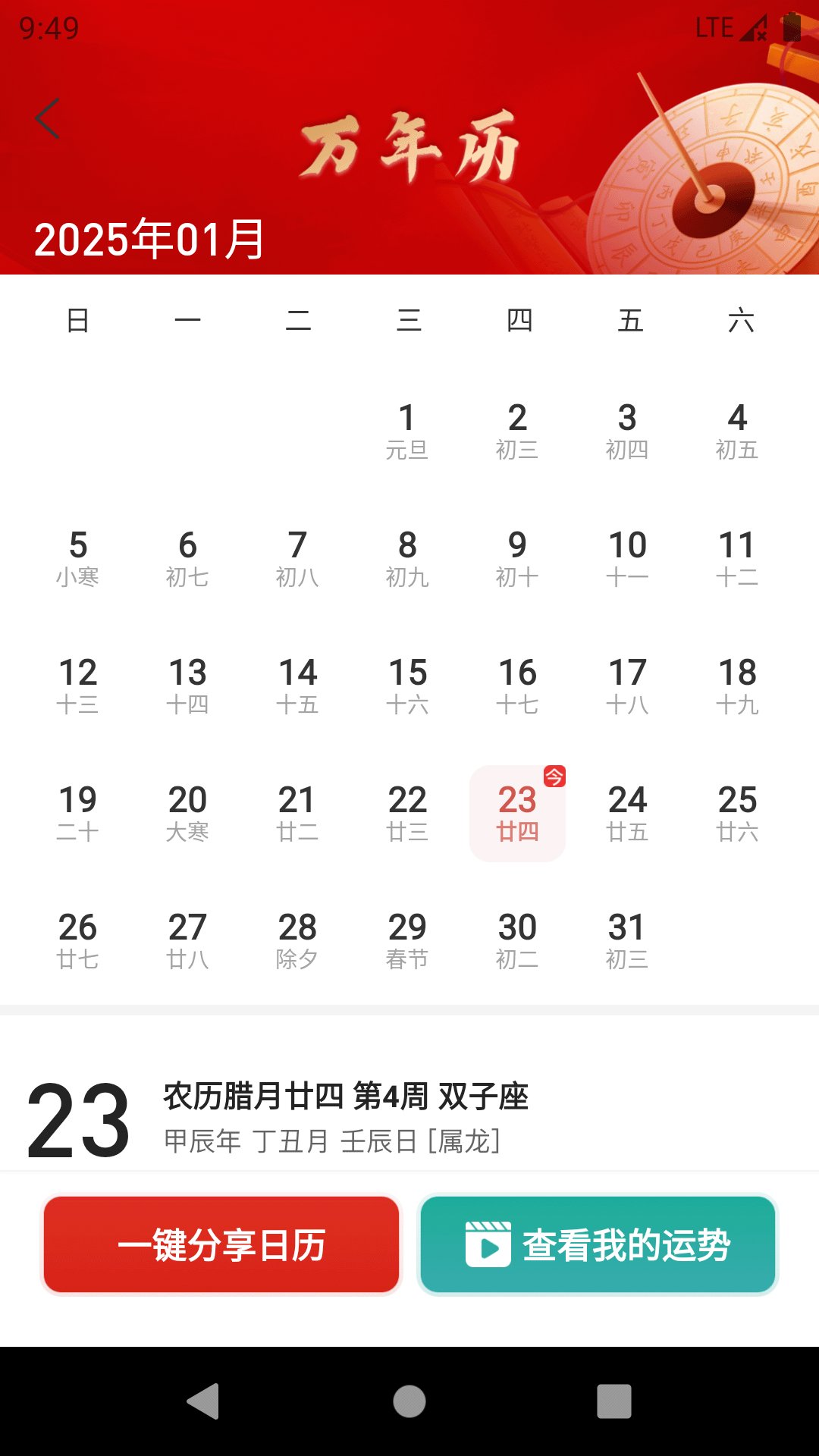
Task: Choose January 18 on the calendar
Action: pyautogui.click(x=737, y=686)
